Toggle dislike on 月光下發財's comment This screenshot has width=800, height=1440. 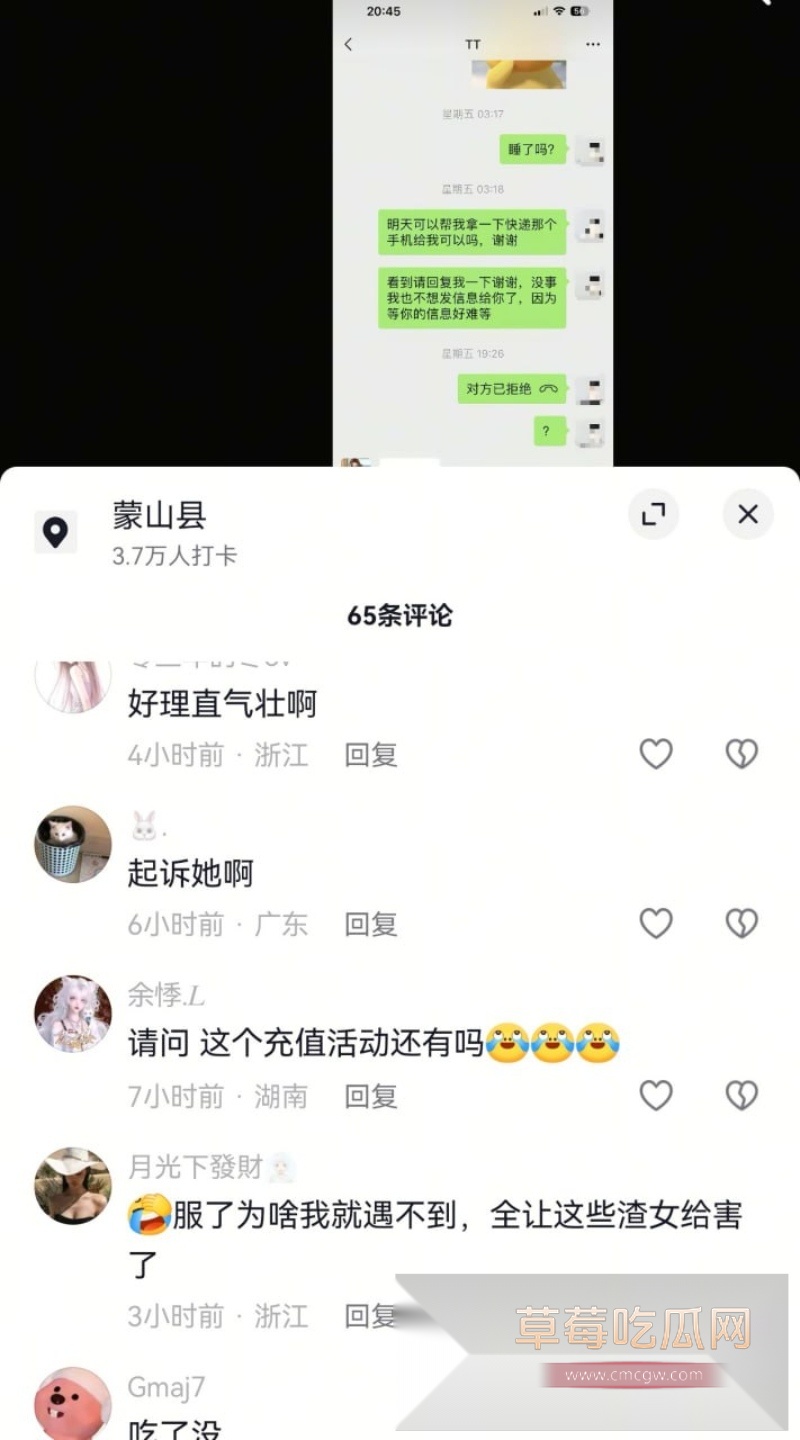[739, 1316]
